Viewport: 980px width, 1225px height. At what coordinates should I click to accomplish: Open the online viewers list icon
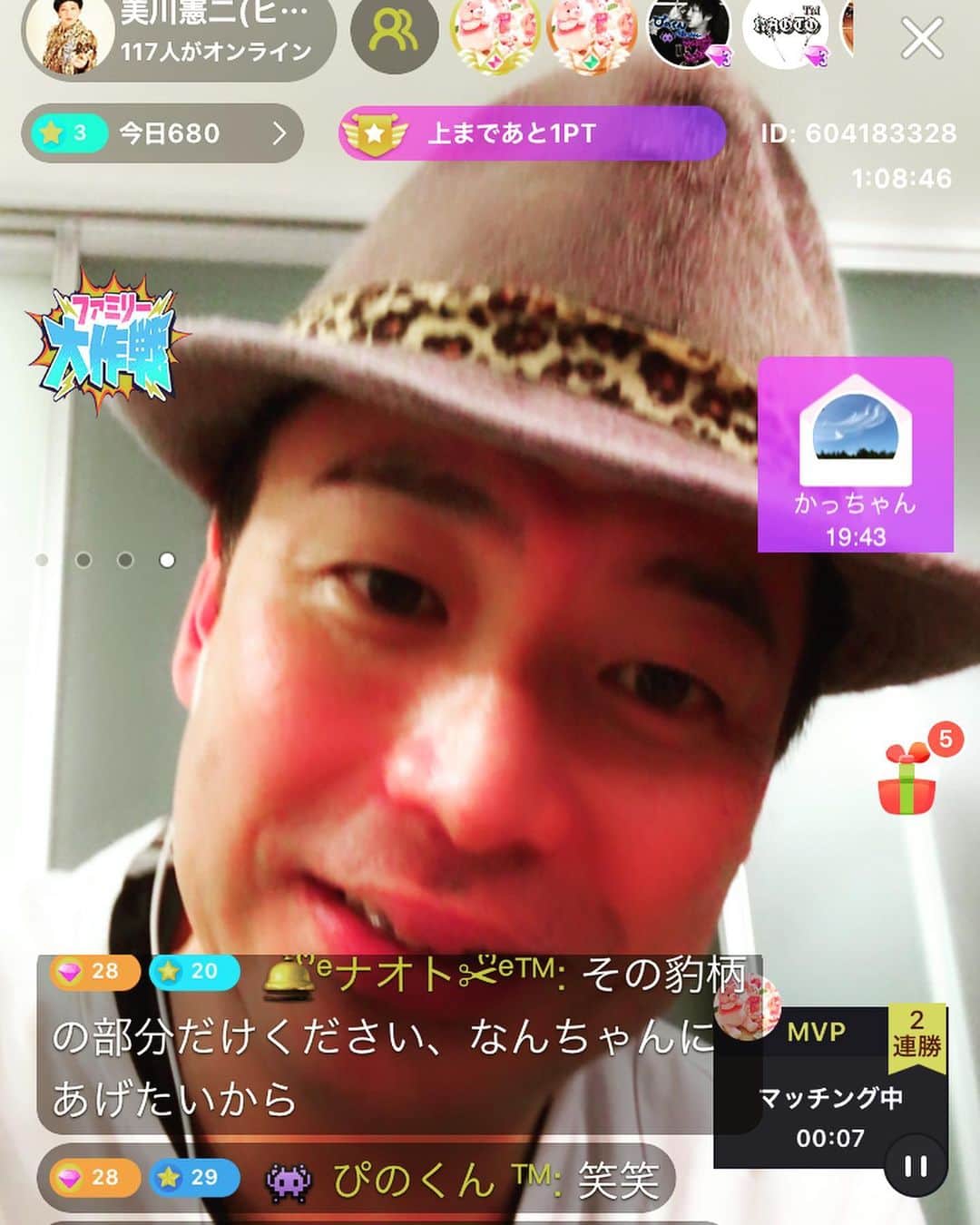394,34
